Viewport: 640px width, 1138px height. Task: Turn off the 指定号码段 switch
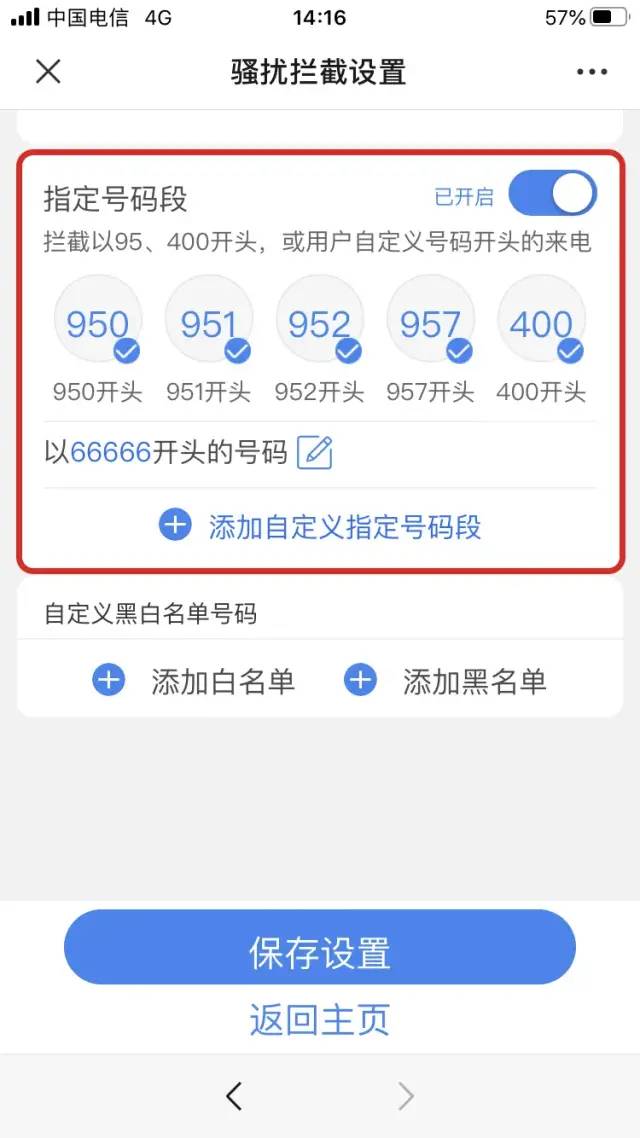coord(552,194)
